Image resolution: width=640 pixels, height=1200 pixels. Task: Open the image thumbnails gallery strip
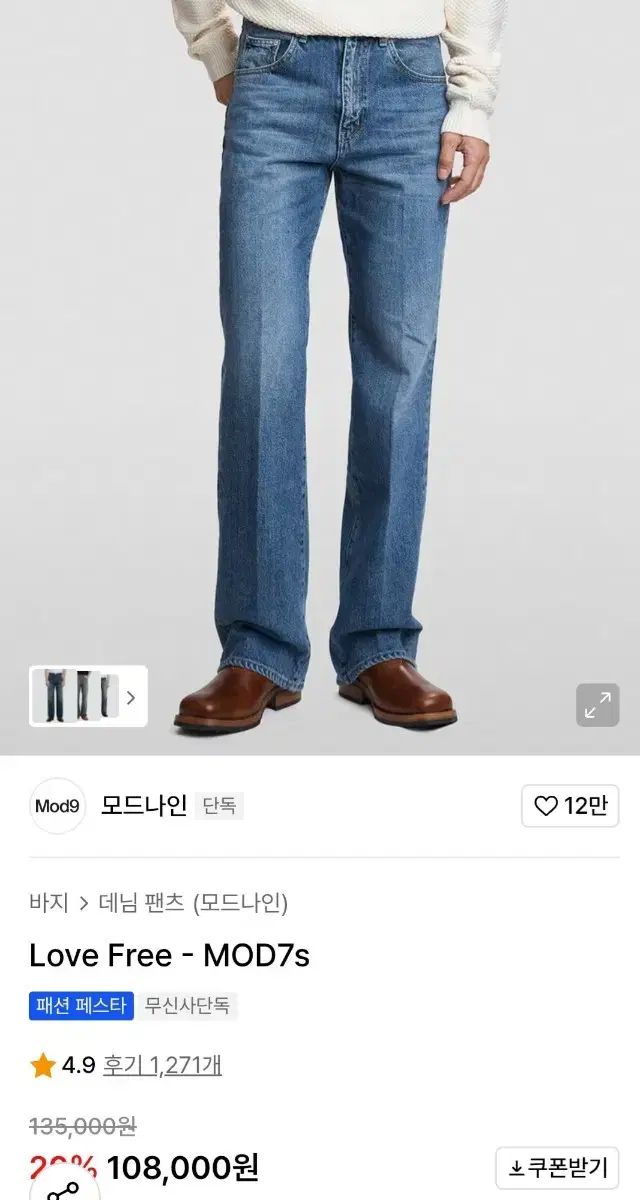coord(88,696)
